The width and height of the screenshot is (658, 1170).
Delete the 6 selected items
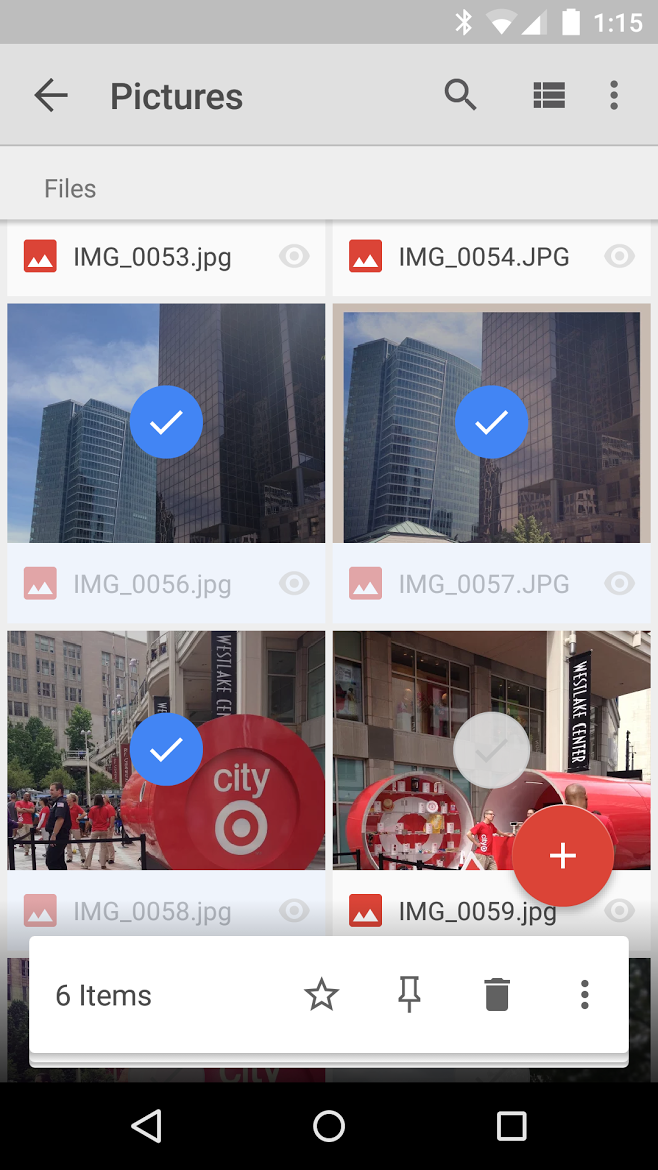[x=497, y=995]
